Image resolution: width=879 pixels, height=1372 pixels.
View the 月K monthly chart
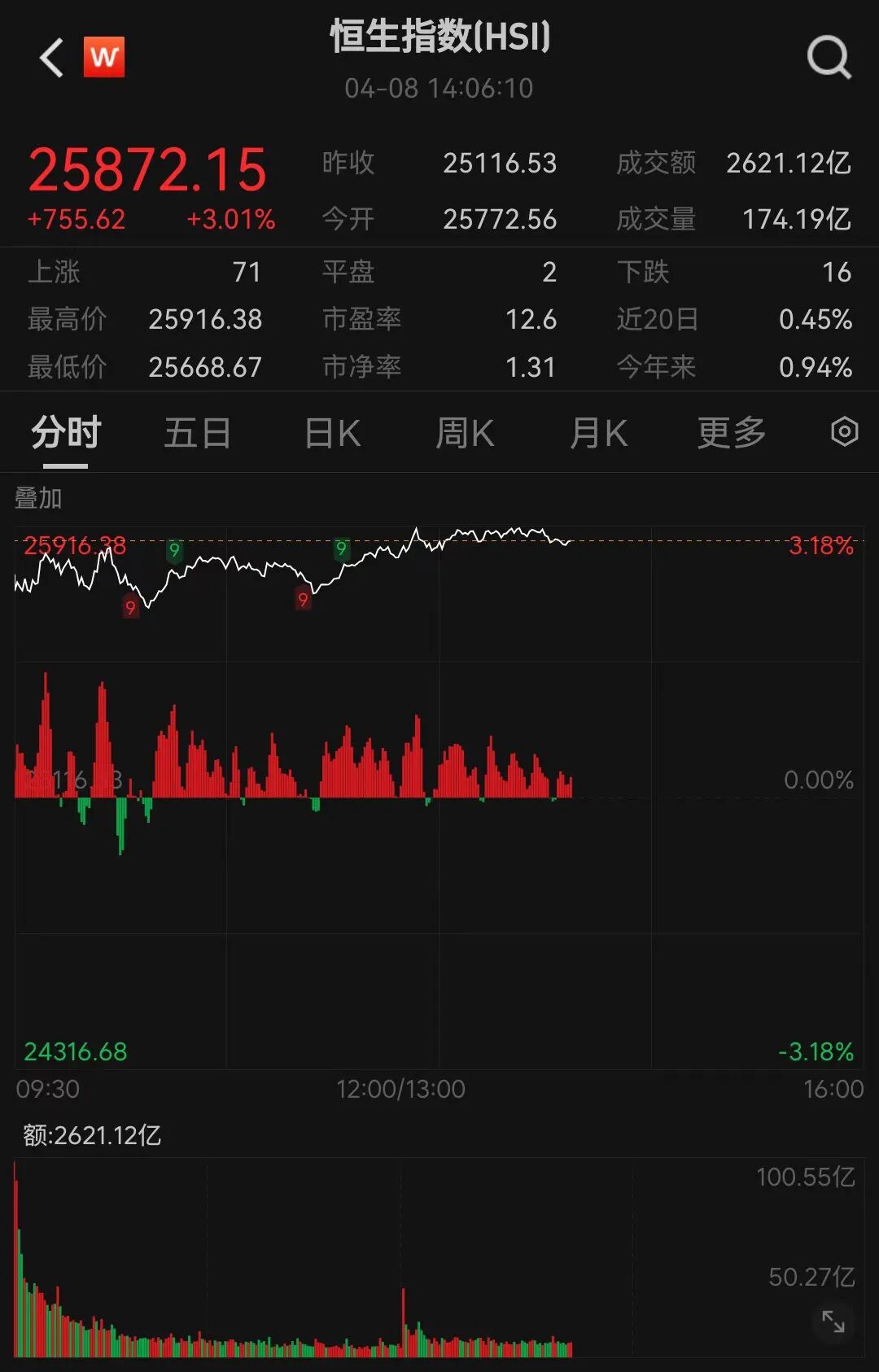point(598,433)
